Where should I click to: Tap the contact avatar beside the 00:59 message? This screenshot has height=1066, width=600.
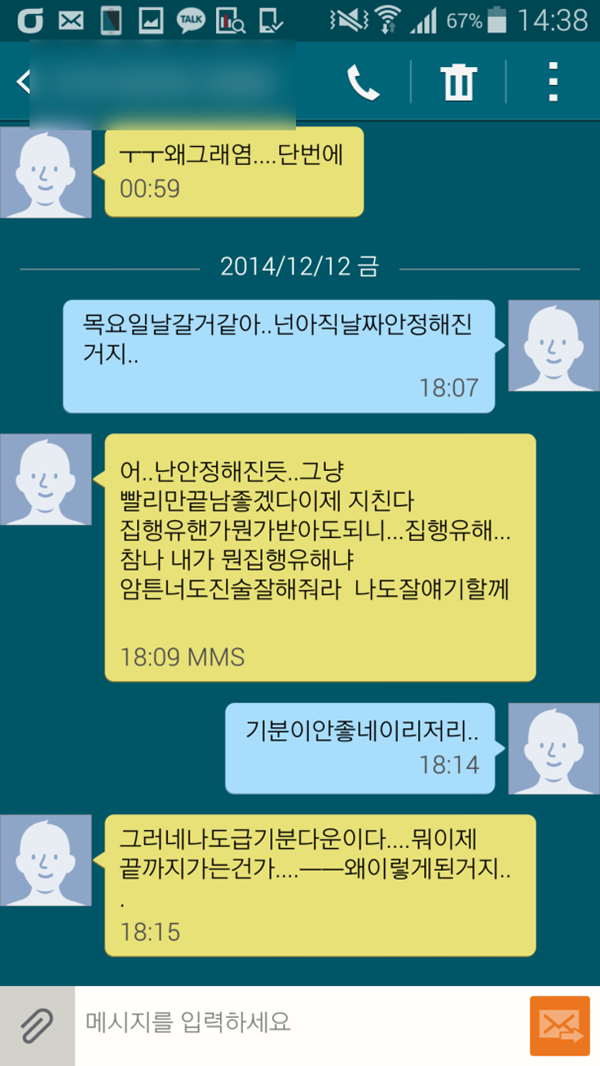(x=46, y=173)
